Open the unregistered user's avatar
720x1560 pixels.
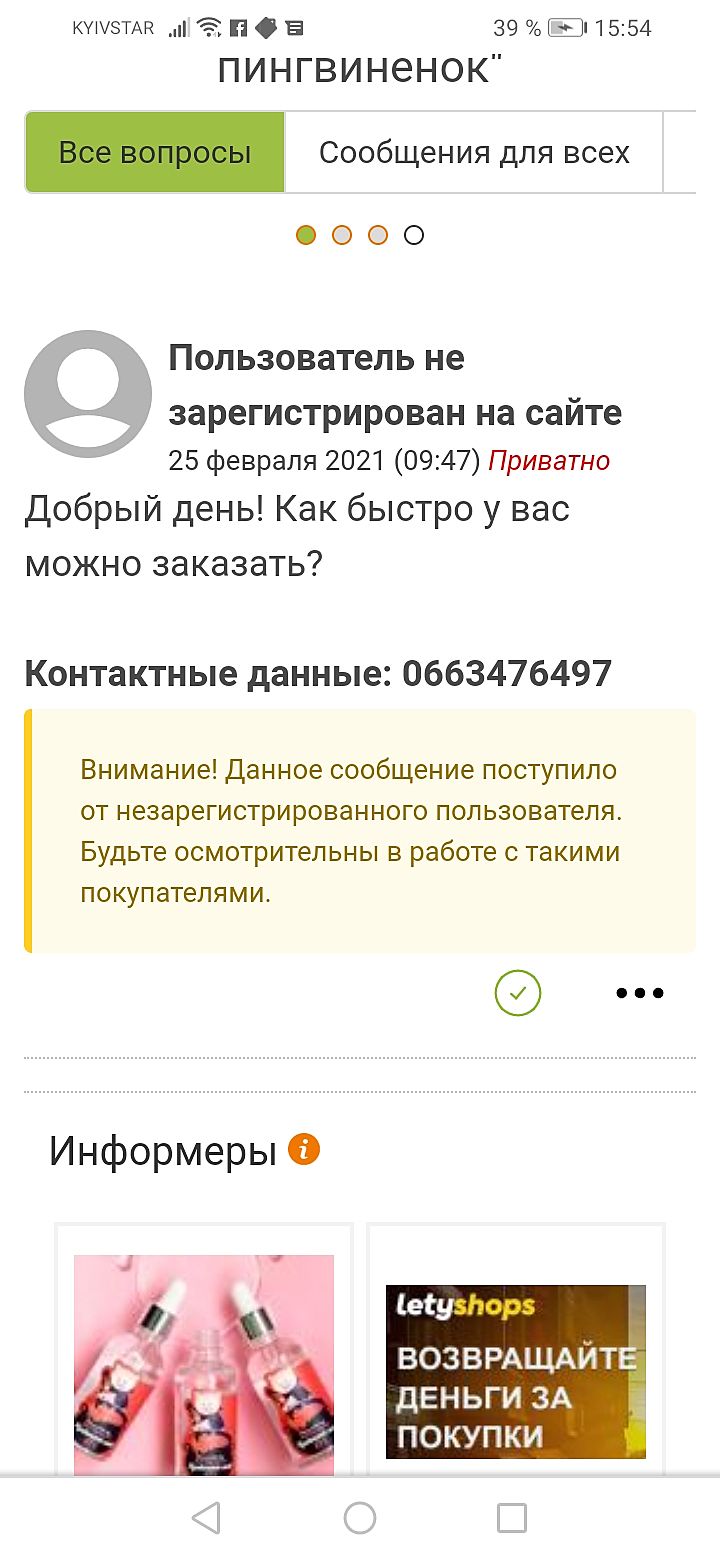88,394
